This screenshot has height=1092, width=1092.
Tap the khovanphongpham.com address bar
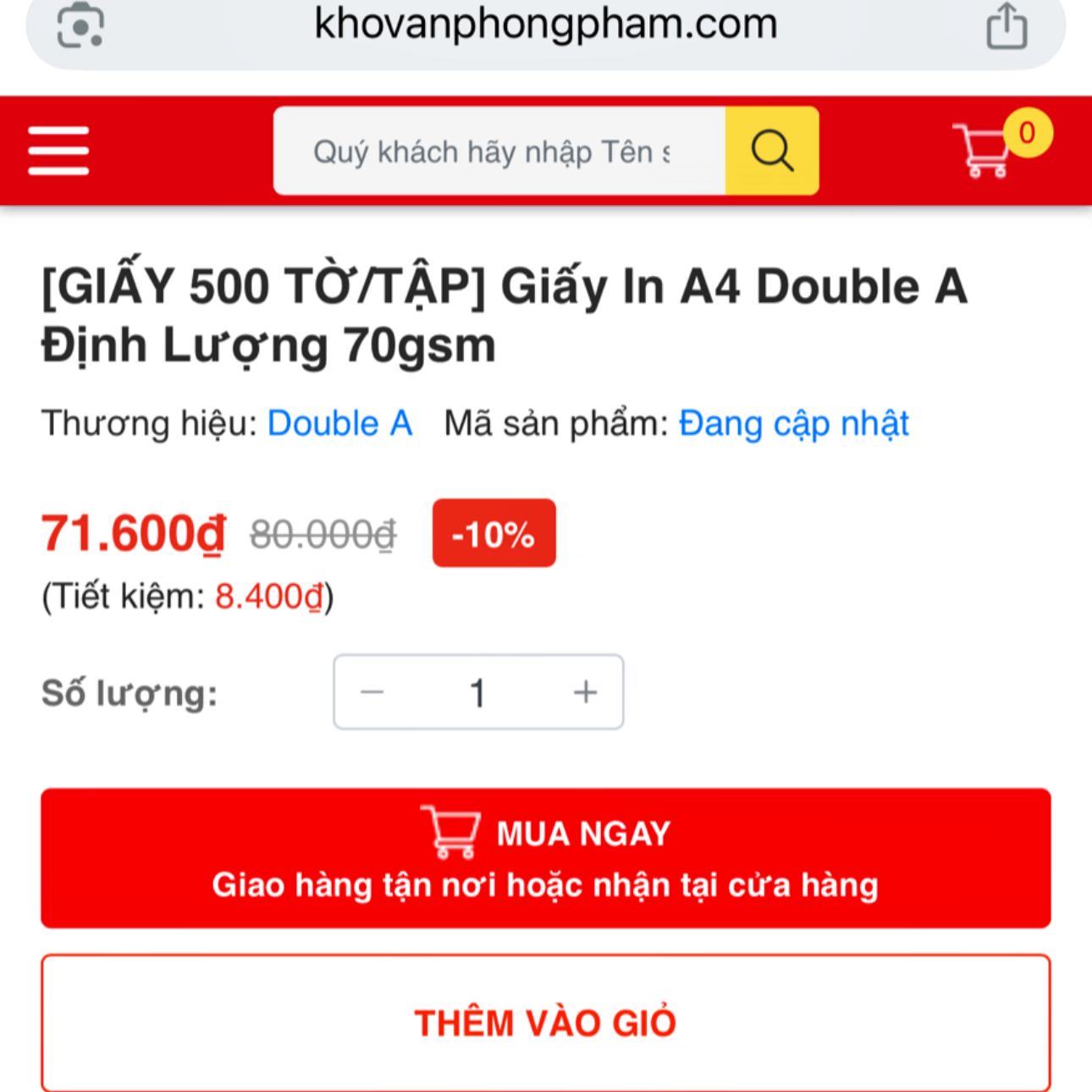[545, 25]
